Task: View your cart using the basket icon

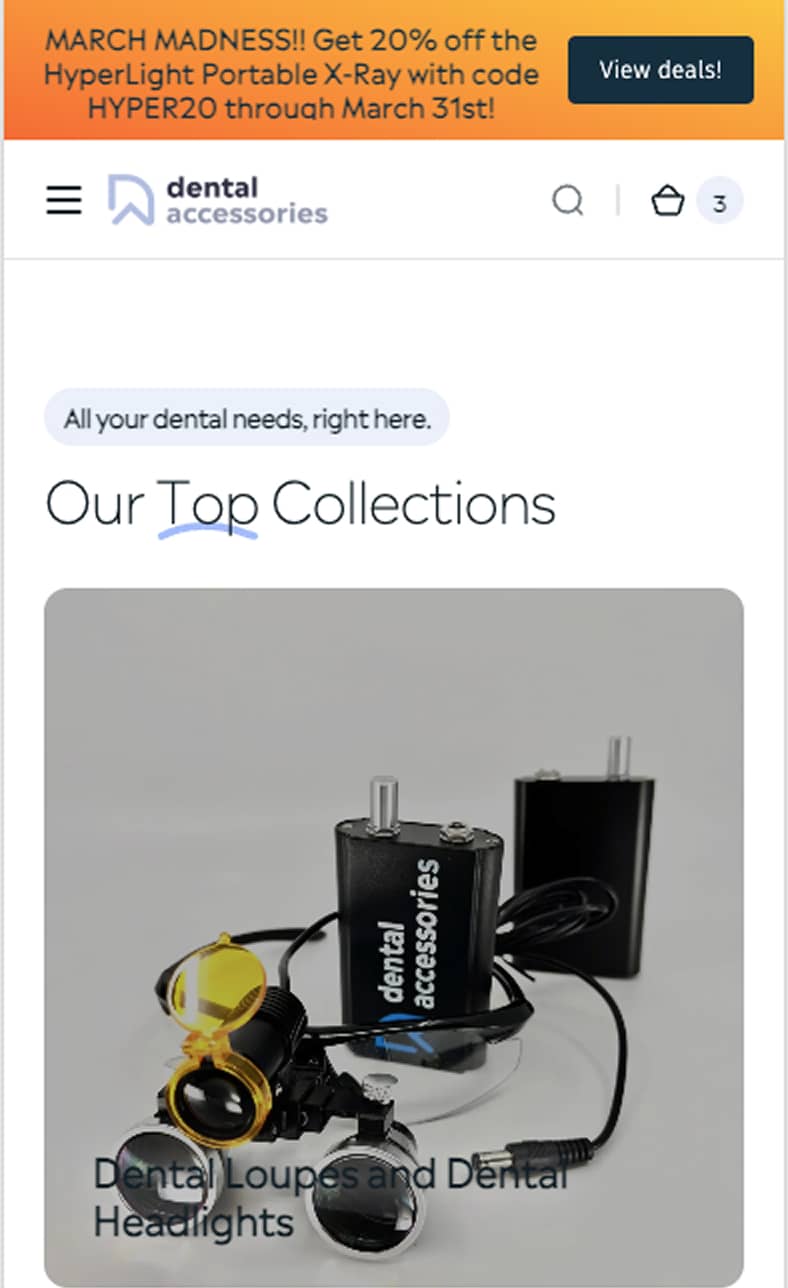Action: 668,200
